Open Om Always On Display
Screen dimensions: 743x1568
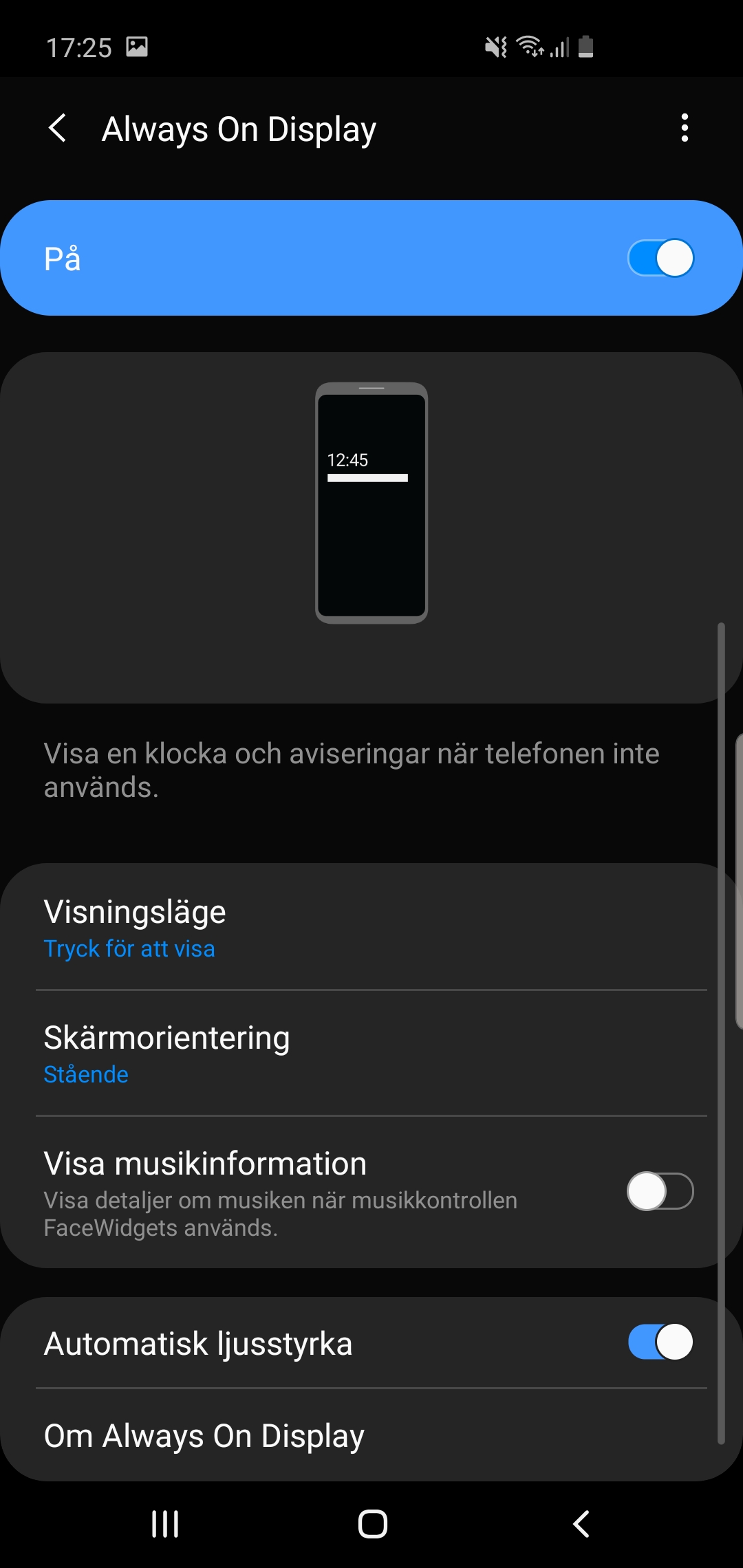(371, 1436)
